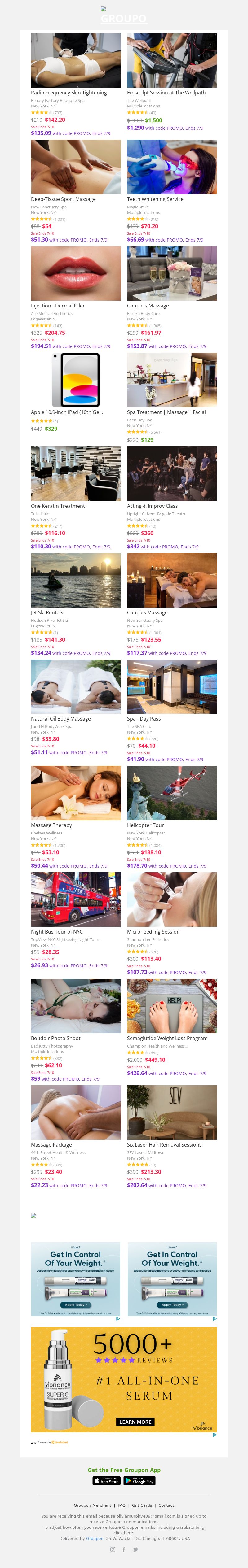The image size is (248, 1568).
Task: Open Groupon's Instagram icon
Action: point(112,1550)
